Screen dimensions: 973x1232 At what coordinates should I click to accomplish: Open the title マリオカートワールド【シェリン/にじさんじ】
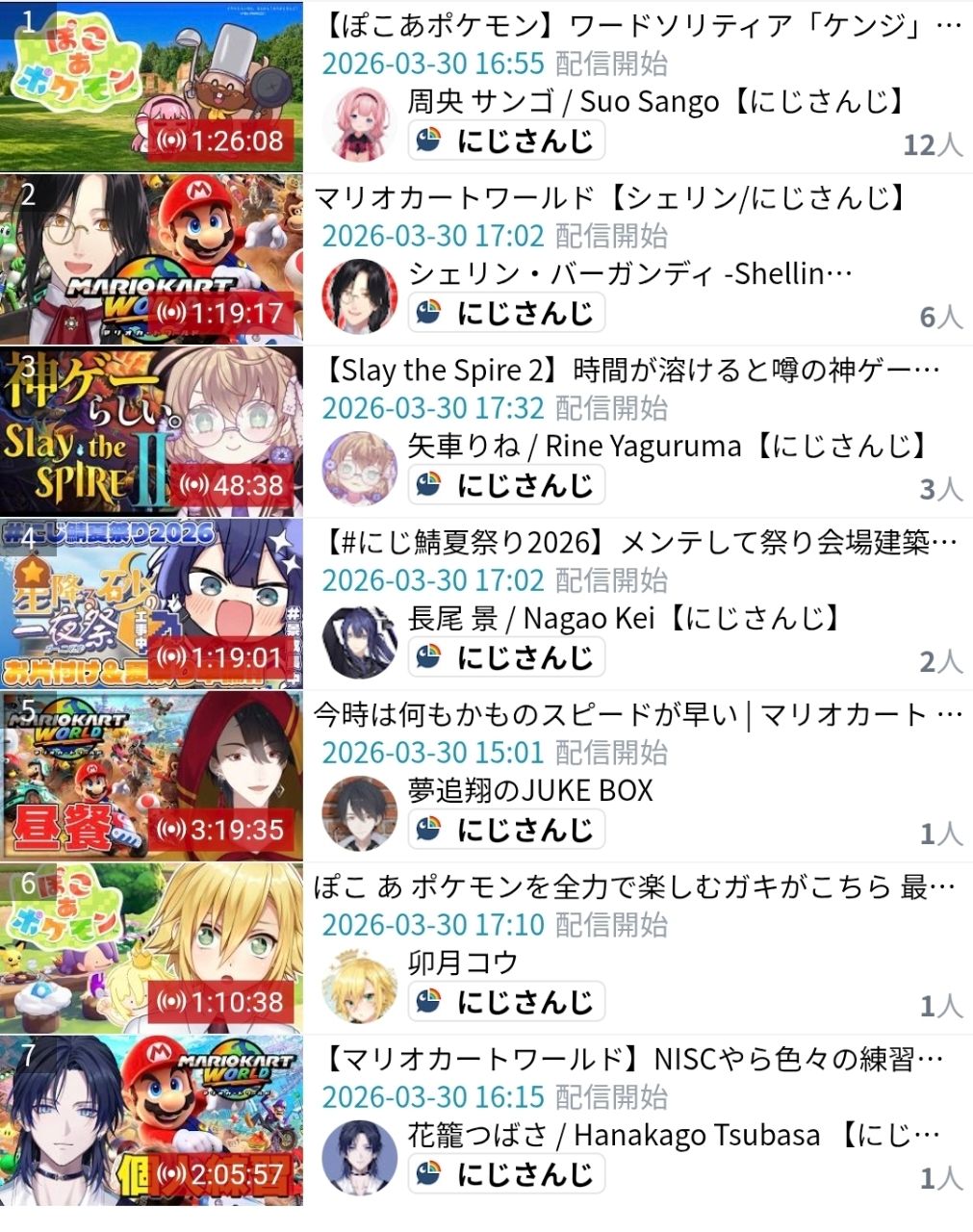(x=612, y=198)
